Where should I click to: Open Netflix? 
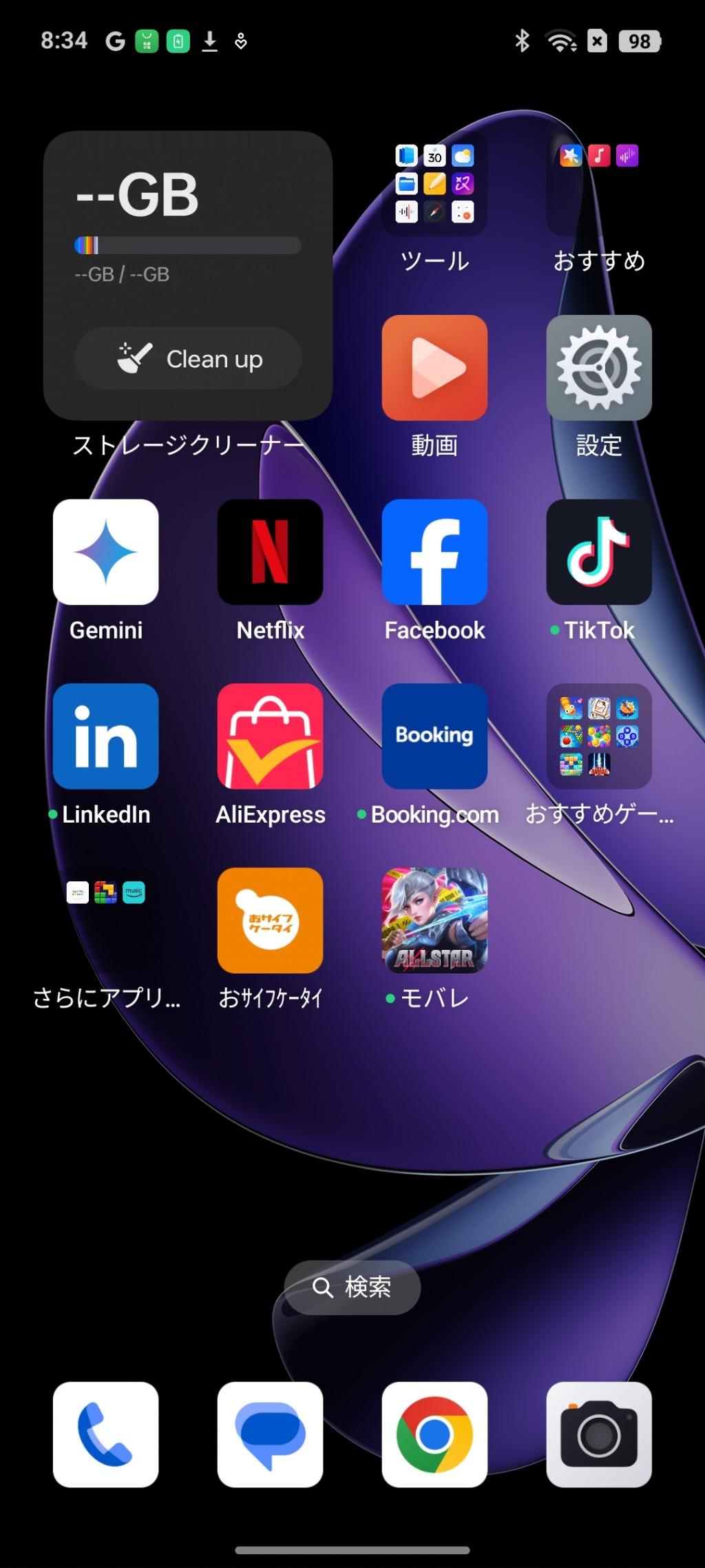point(270,552)
